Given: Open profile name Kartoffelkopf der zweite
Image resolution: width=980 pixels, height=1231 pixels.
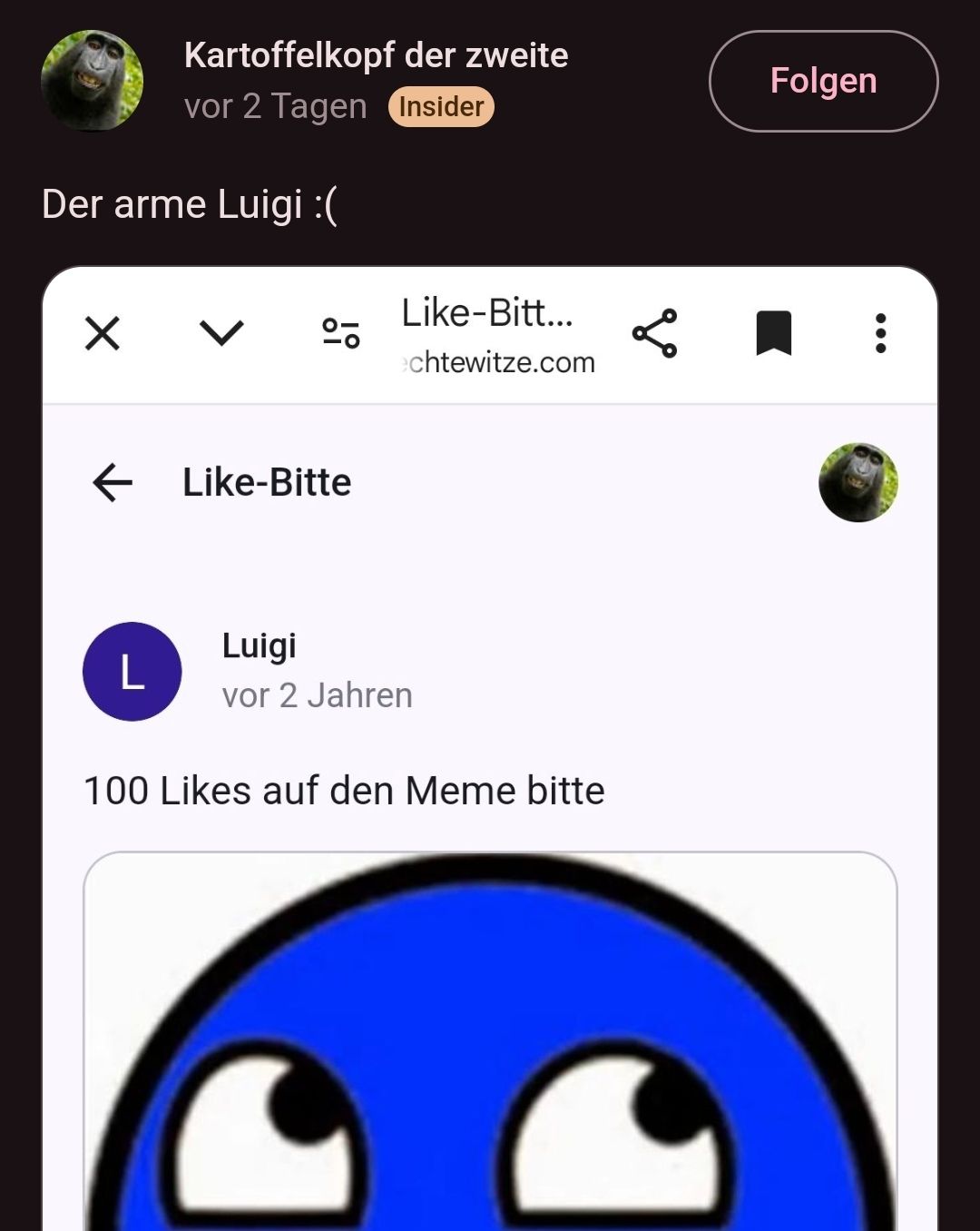Looking at the screenshot, I should (x=376, y=55).
